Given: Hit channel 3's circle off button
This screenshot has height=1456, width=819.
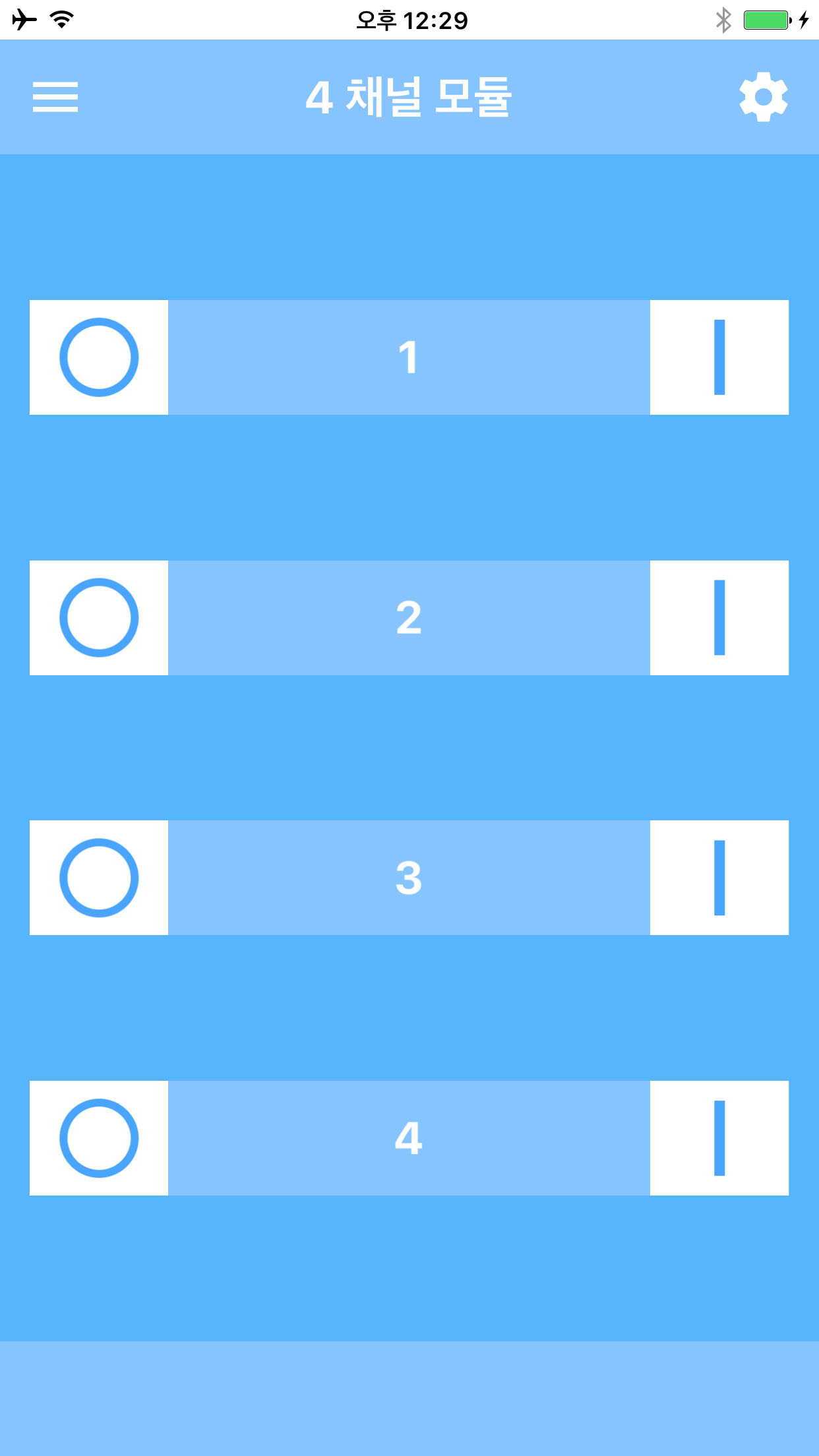Looking at the screenshot, I should pos(99,878).
